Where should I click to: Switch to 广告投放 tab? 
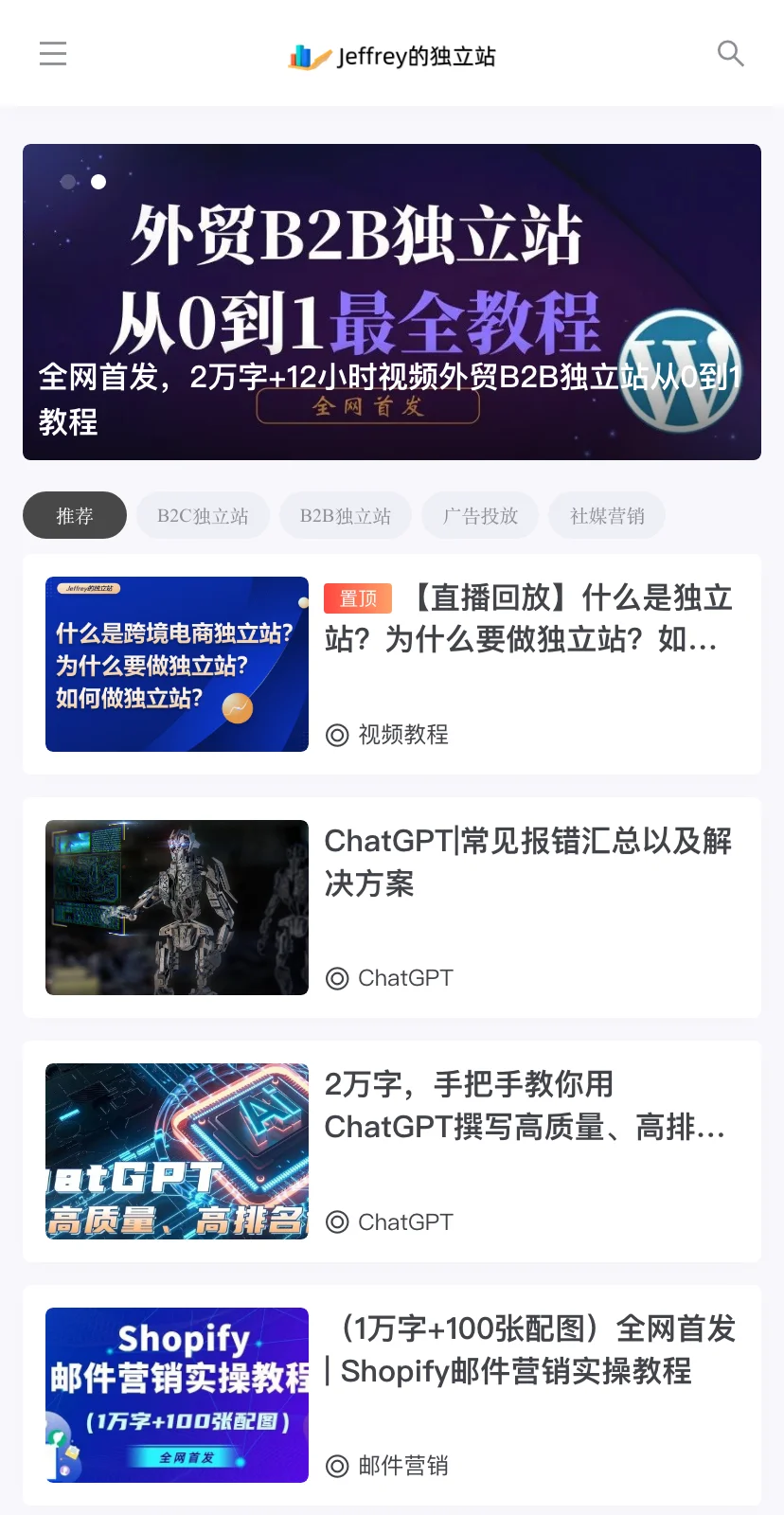click(480, 516)
